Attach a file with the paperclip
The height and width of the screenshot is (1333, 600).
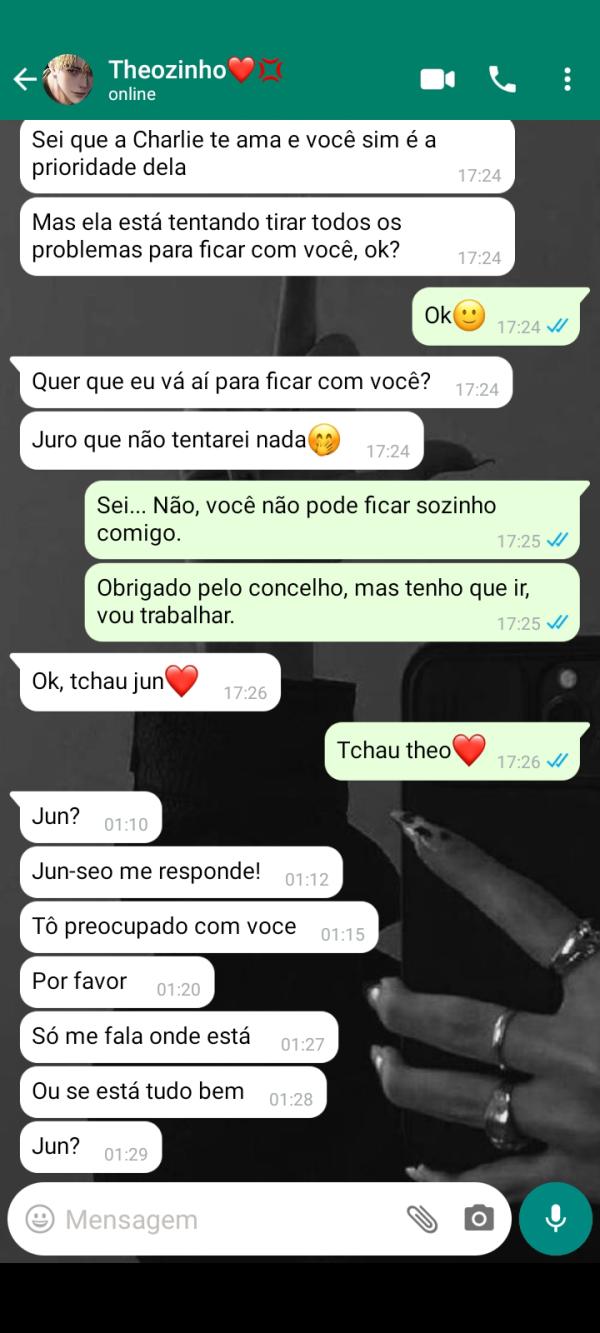tap(422, 1219)
